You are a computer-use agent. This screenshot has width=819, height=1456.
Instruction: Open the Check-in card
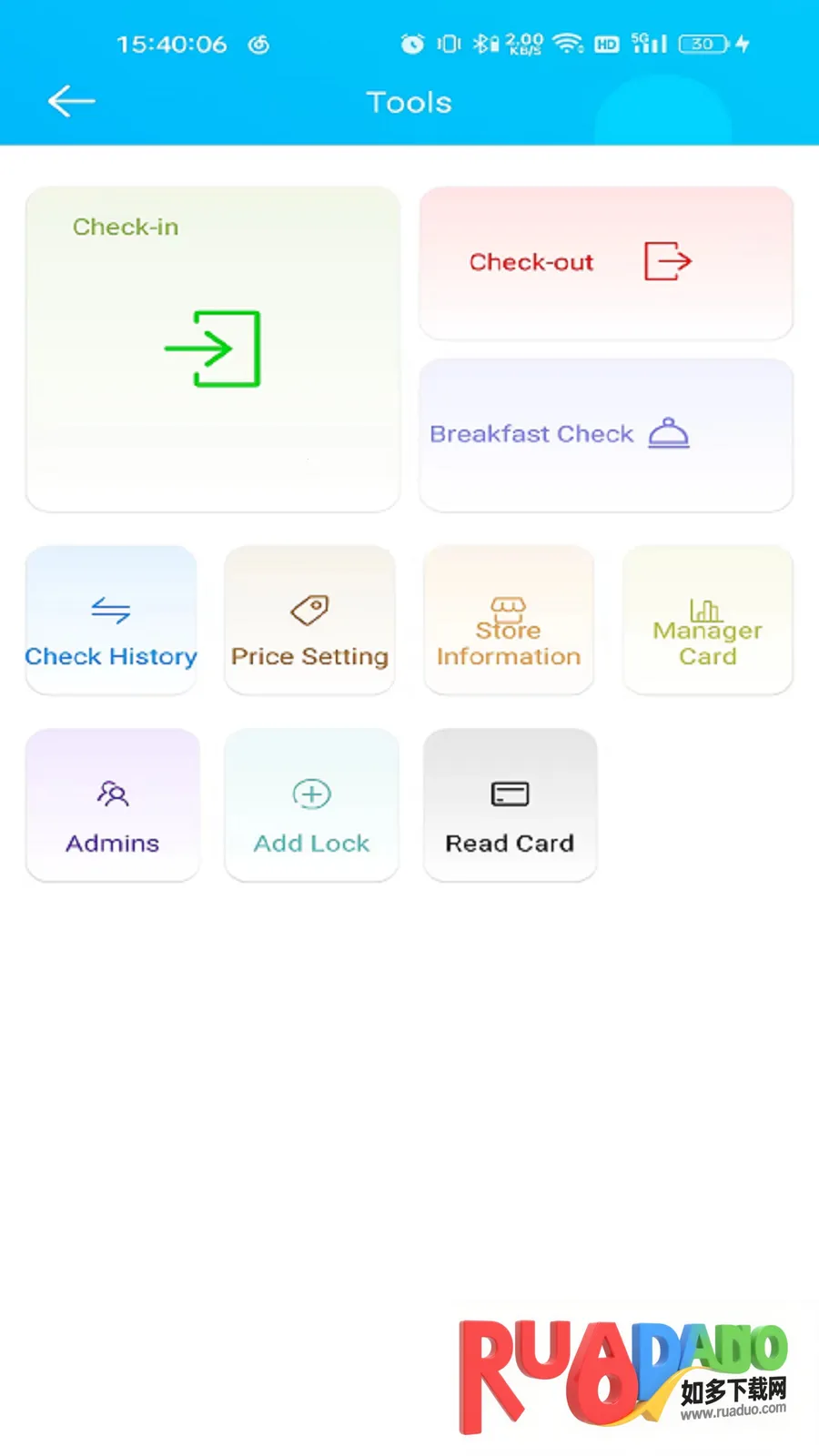pos(212,349)
